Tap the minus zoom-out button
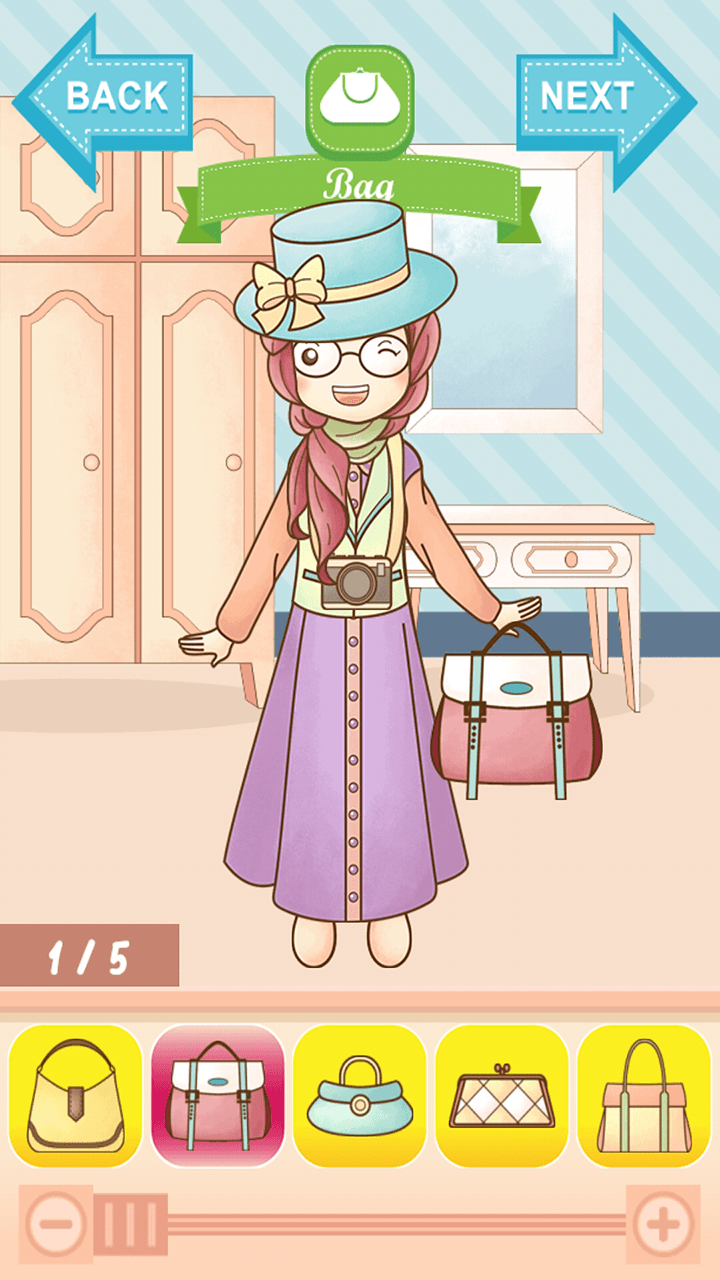Image resolution: width=720 pixels, height=1280 pixels. (49, 1223)
